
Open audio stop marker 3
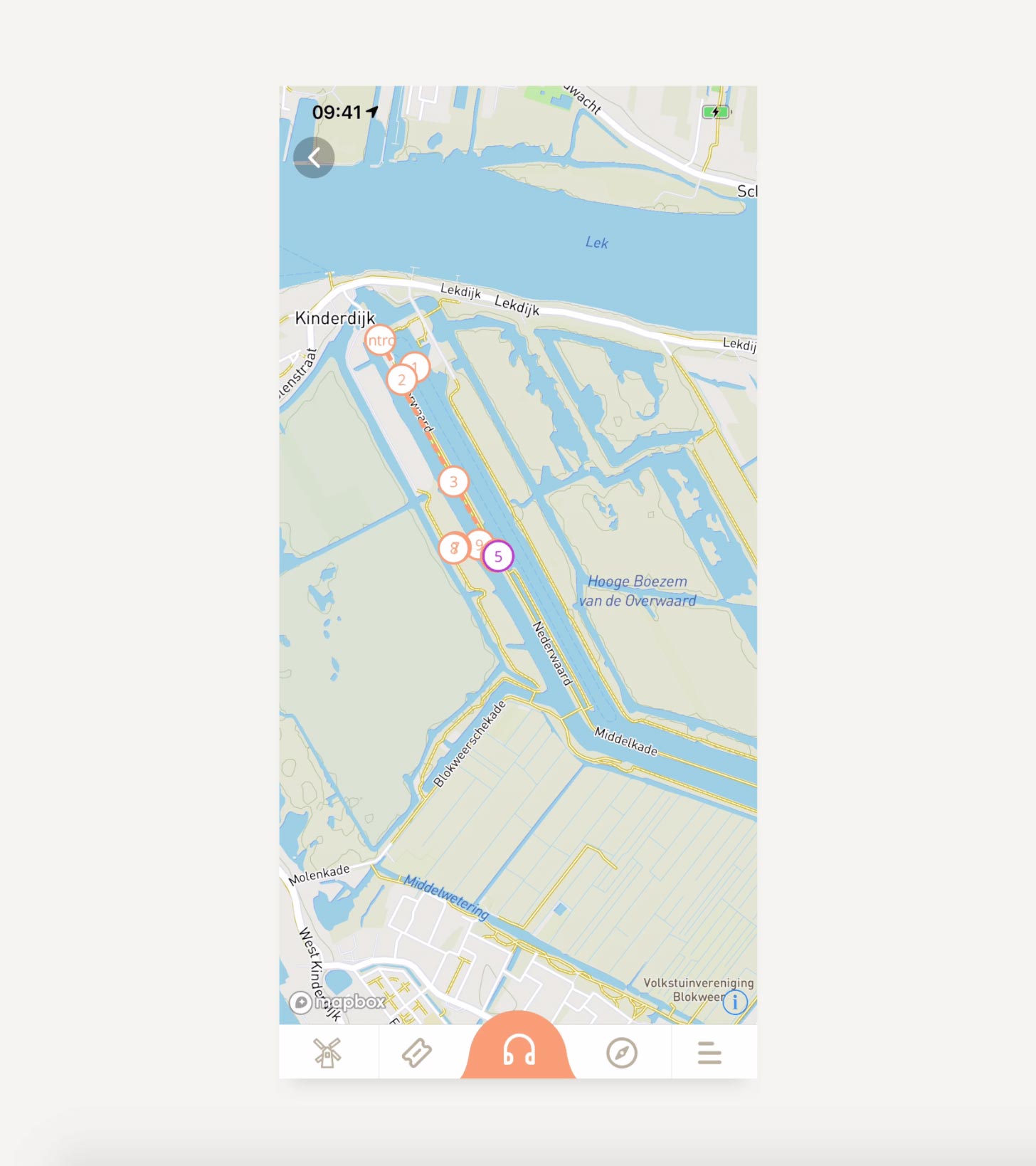(x=453, y=482)
